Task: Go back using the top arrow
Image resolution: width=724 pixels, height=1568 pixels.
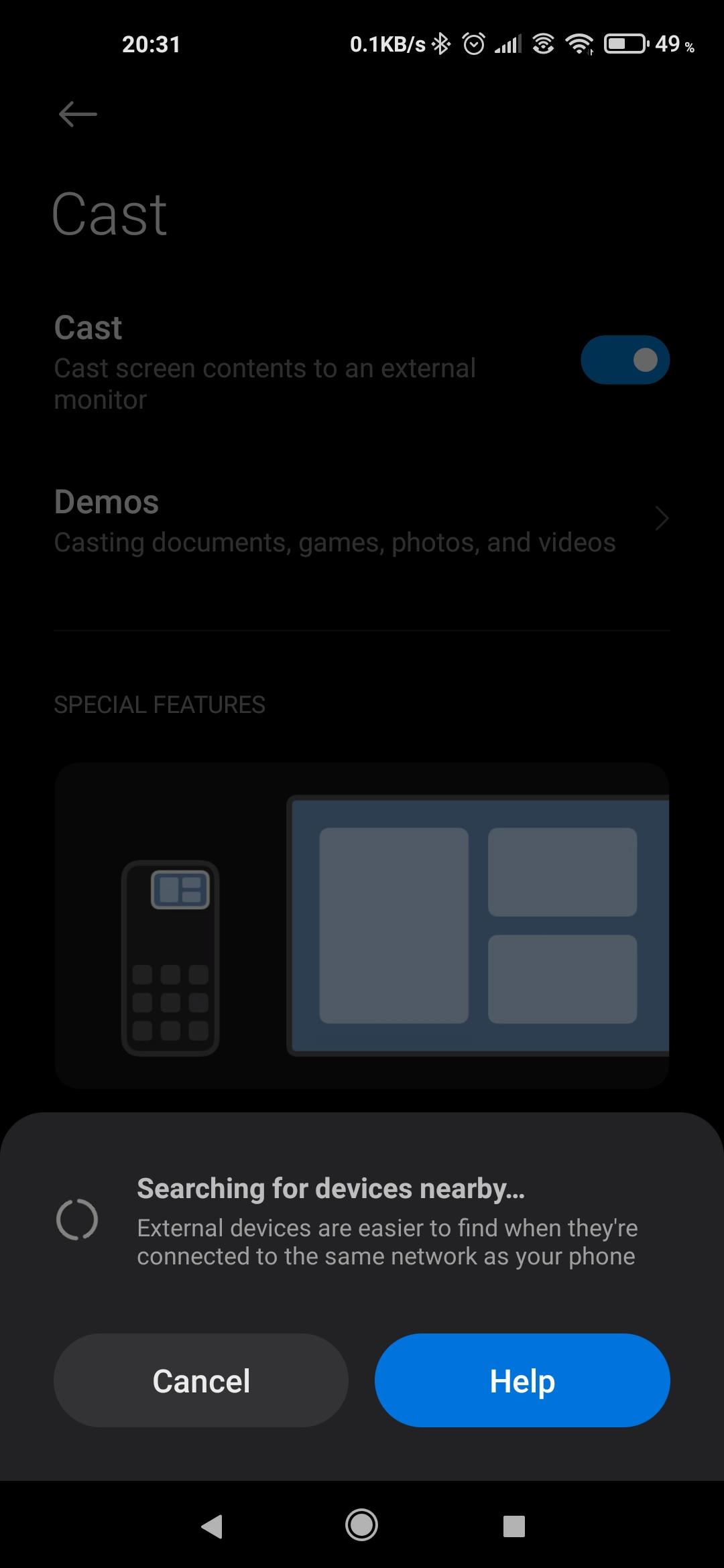Action: (x=78, y=114)
